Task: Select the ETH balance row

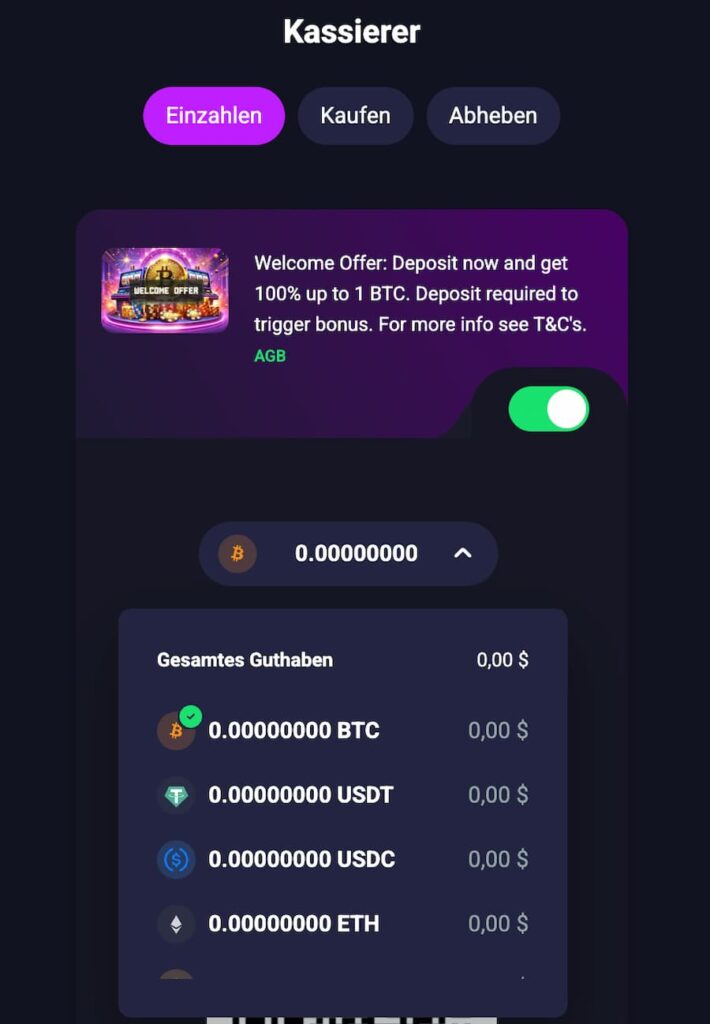Action: click(342, 923)
